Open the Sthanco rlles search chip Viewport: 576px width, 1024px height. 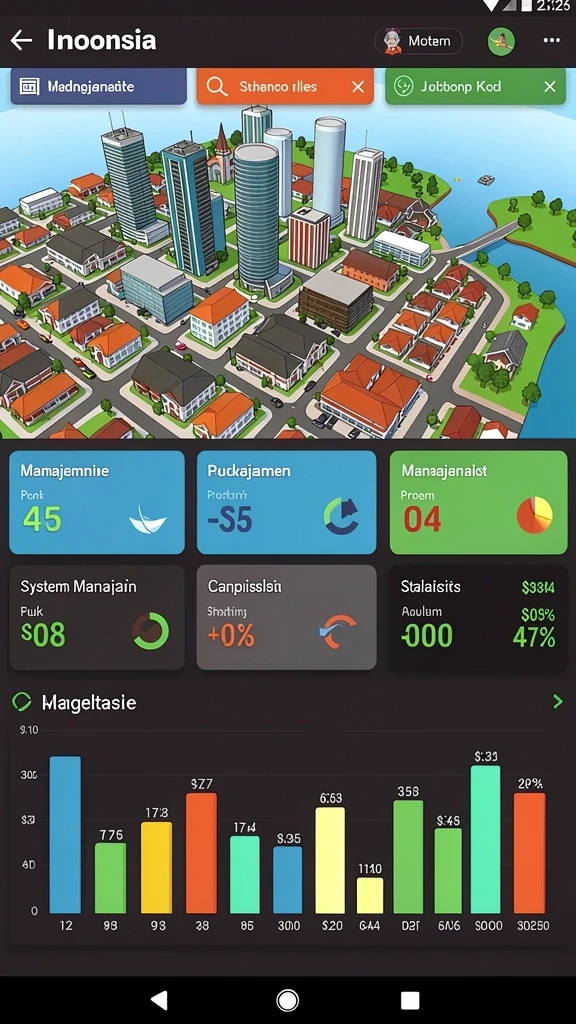[x=274, y=86]
